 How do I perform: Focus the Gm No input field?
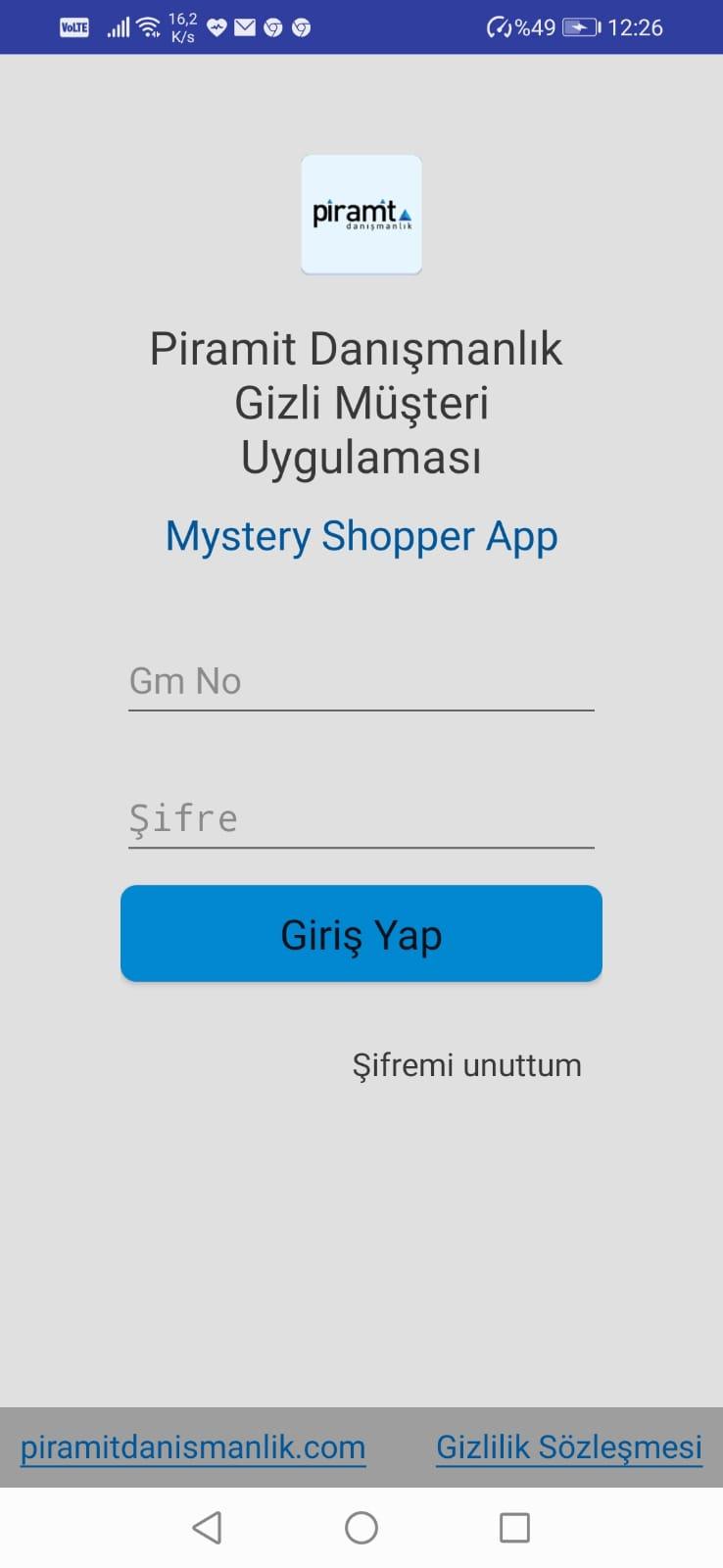[x=361, y=681]
